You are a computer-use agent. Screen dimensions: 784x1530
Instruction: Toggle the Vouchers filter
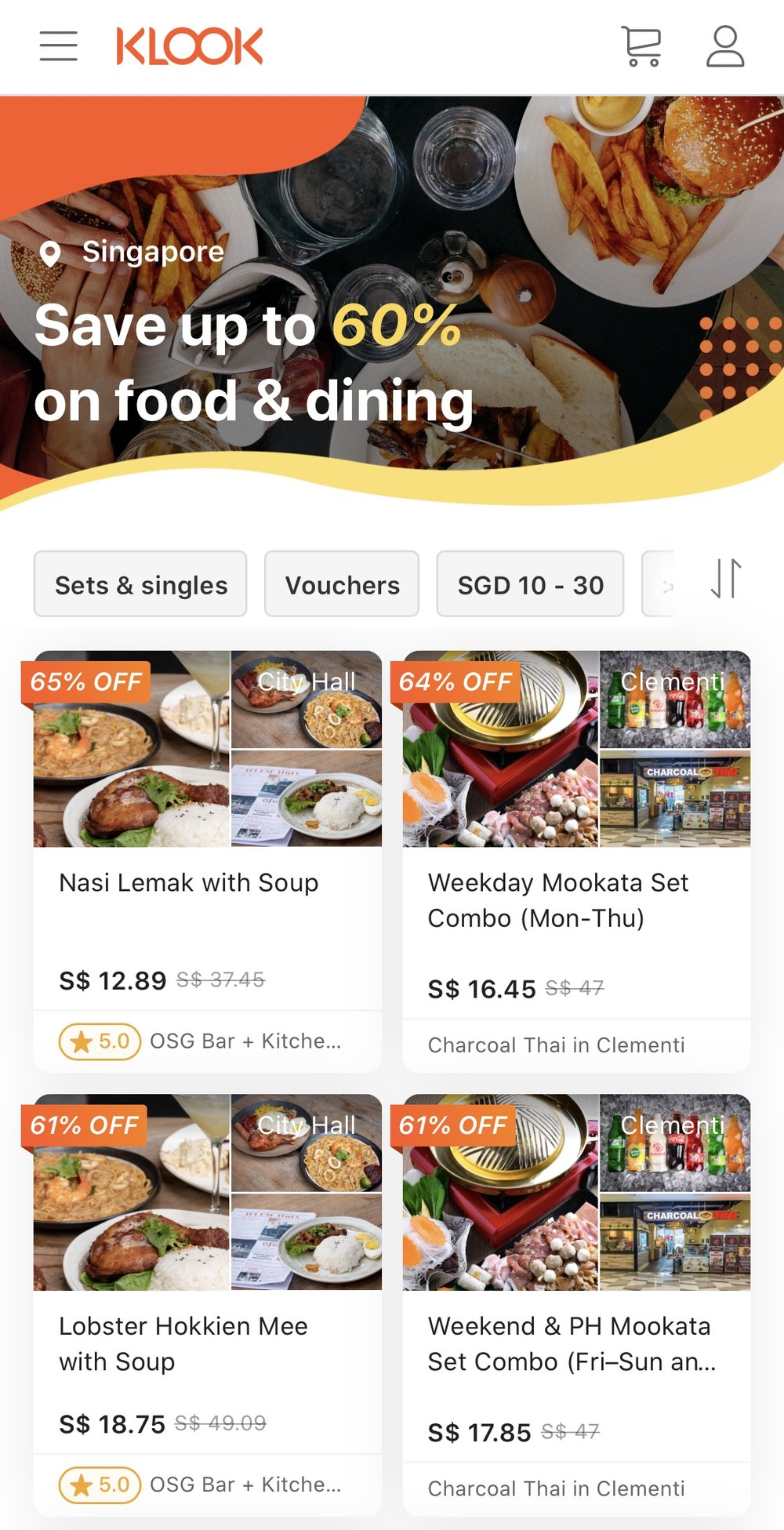[343, 583]
